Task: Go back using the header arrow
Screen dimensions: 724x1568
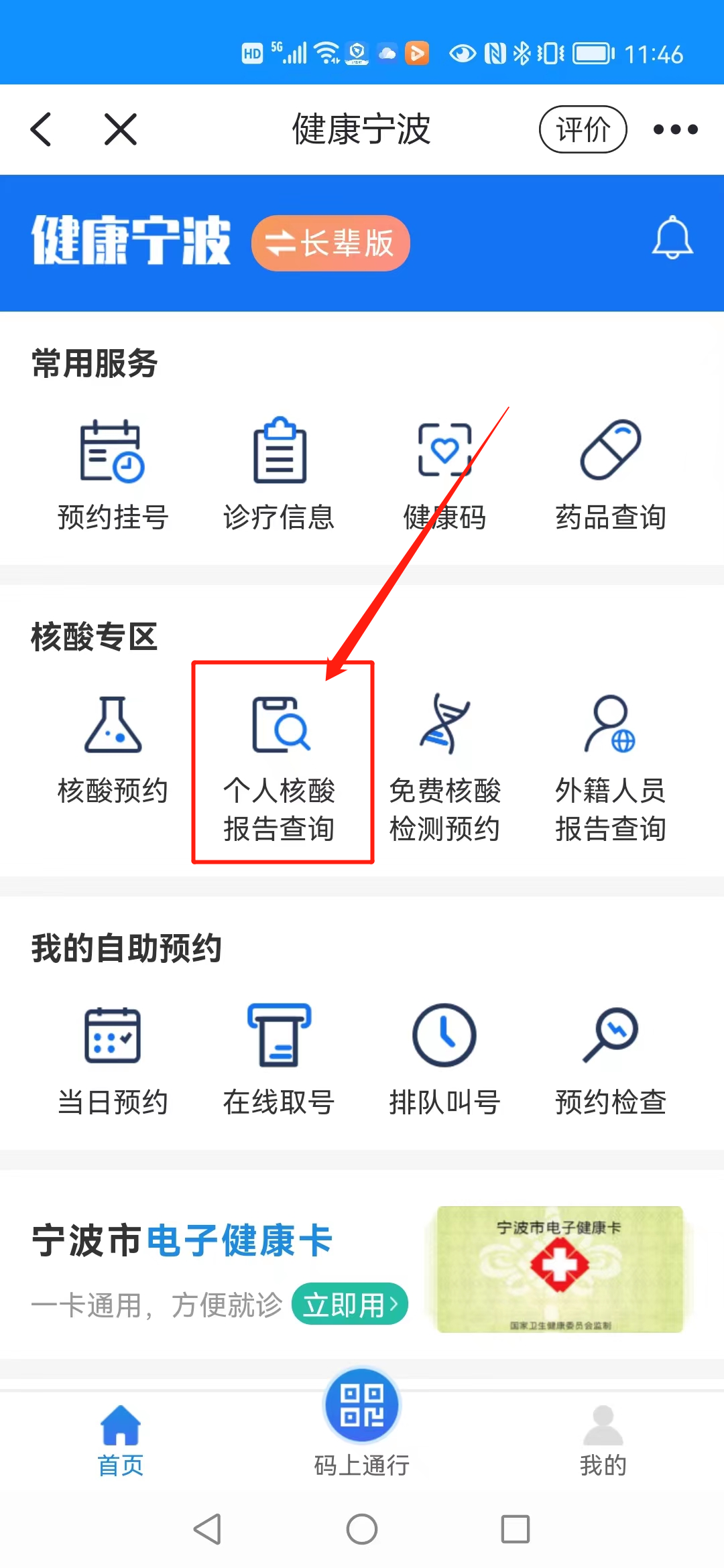Action: [x=42, y=129]
